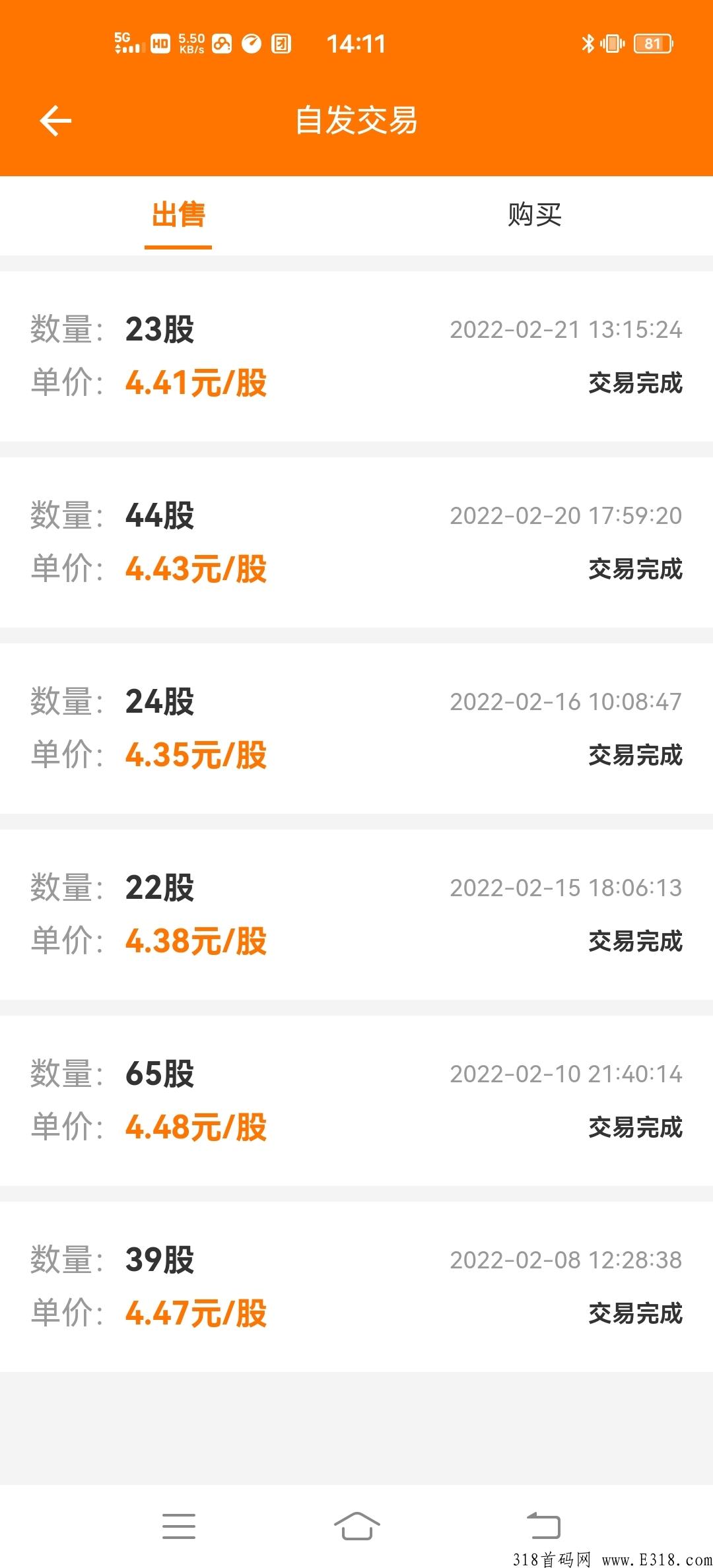Go back using the header arrow
713x1568 pixels.
55,121
